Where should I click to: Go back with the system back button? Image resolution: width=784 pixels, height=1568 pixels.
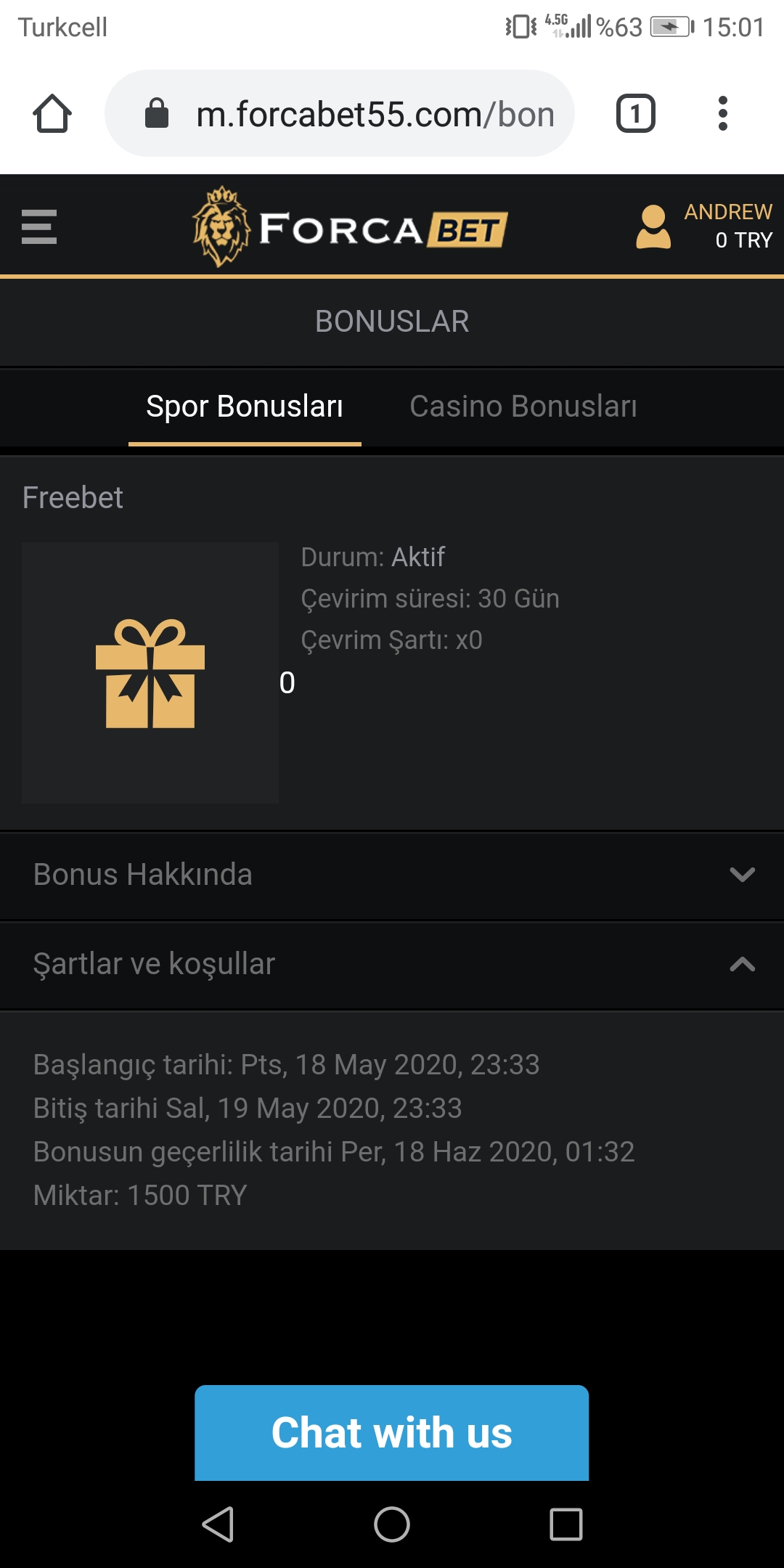click(218, 1524)
